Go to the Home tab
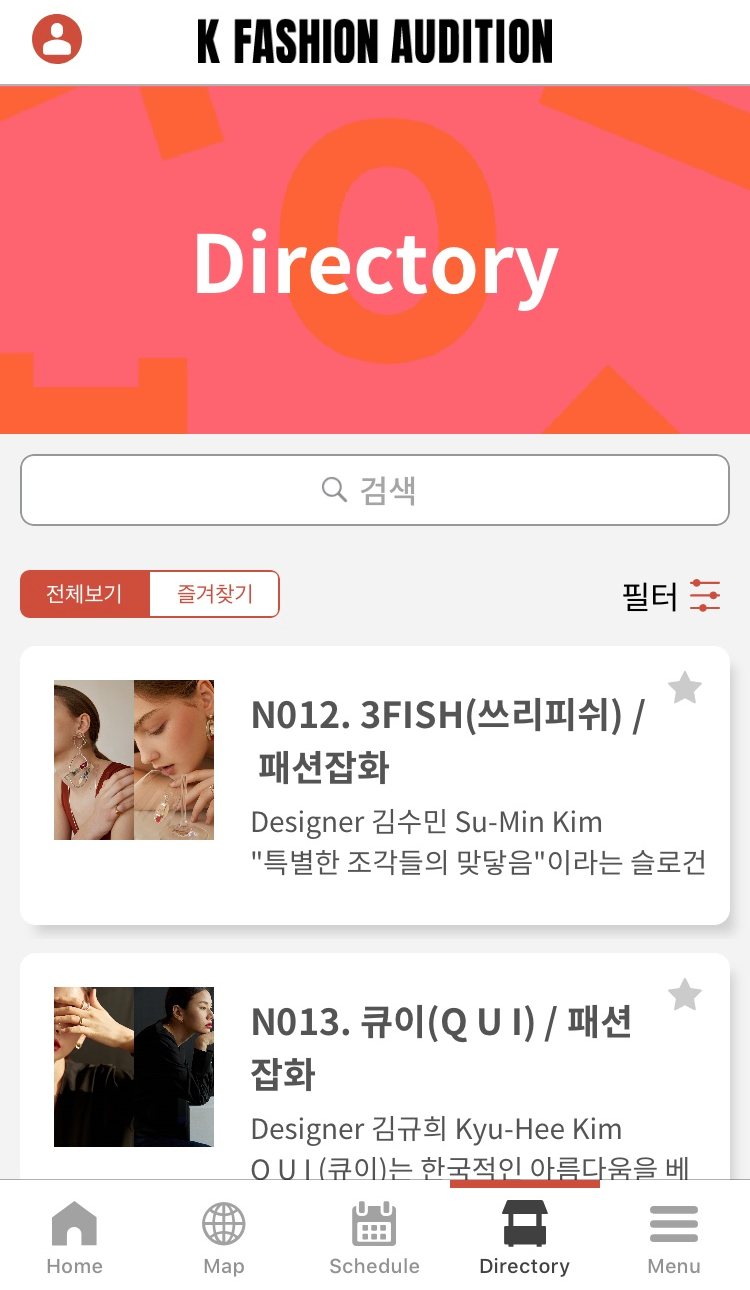750x1290 pixels. click(x=75, y=1238)
